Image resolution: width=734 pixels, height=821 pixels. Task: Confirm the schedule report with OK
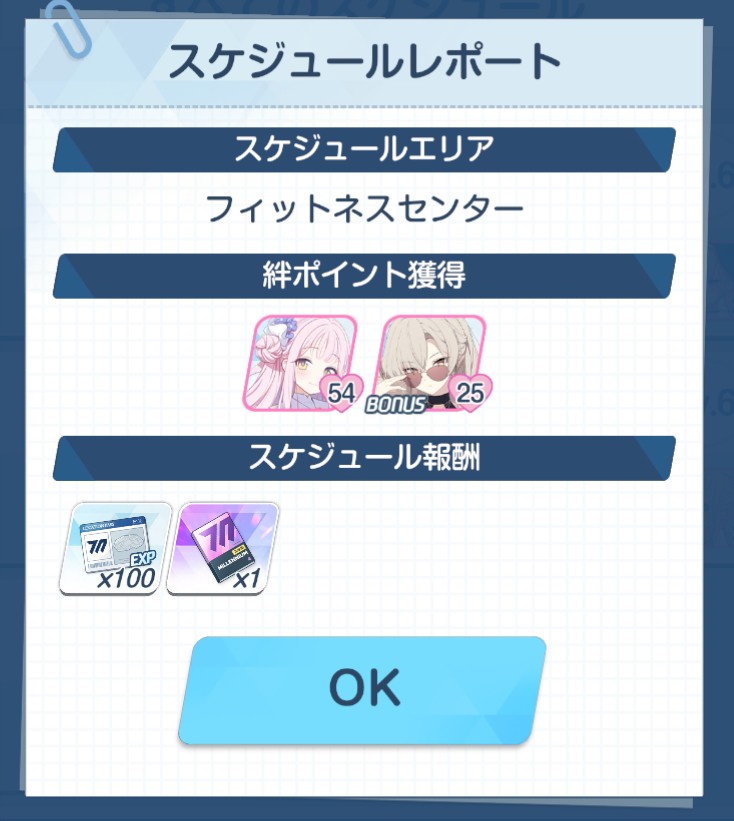coord(363,689)
